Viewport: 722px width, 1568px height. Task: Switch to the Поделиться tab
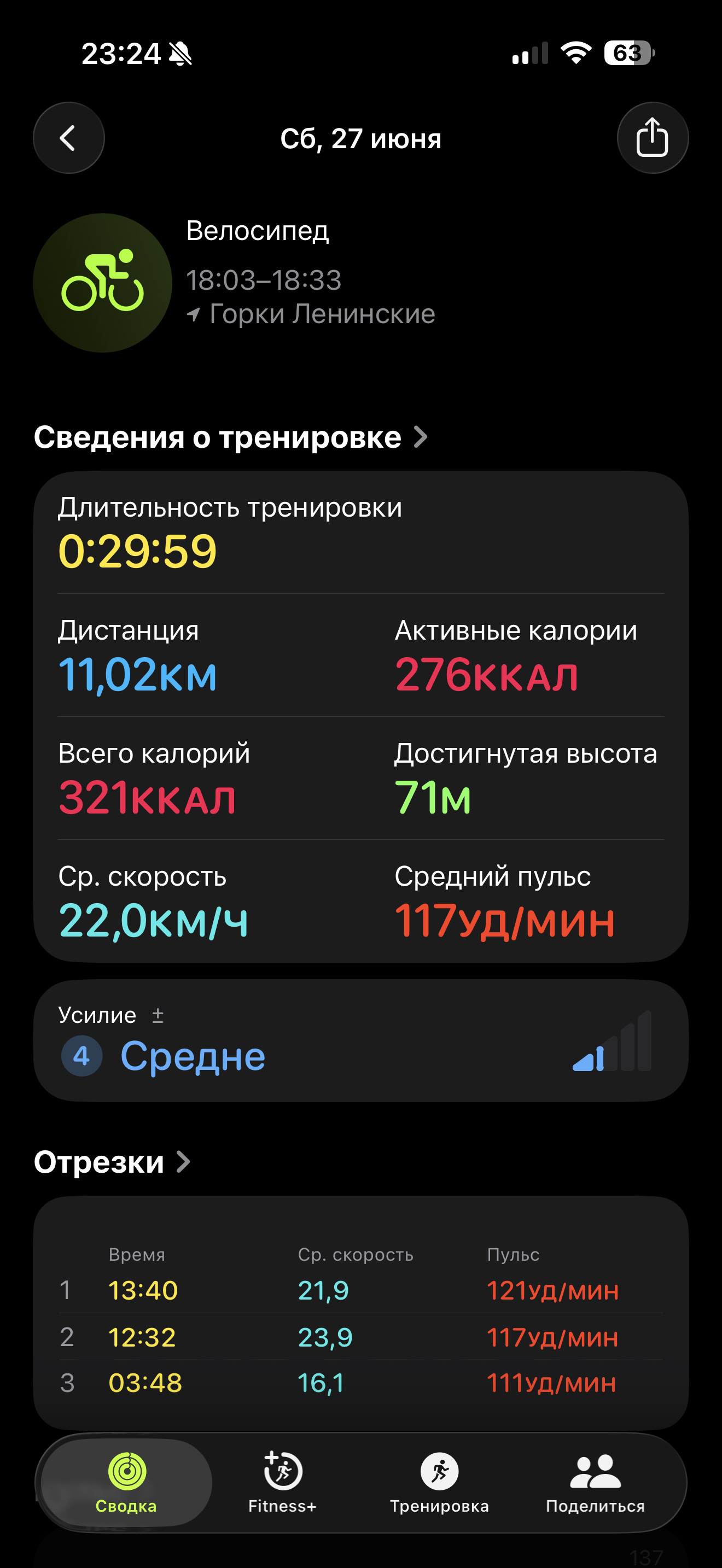(595, 1483)
